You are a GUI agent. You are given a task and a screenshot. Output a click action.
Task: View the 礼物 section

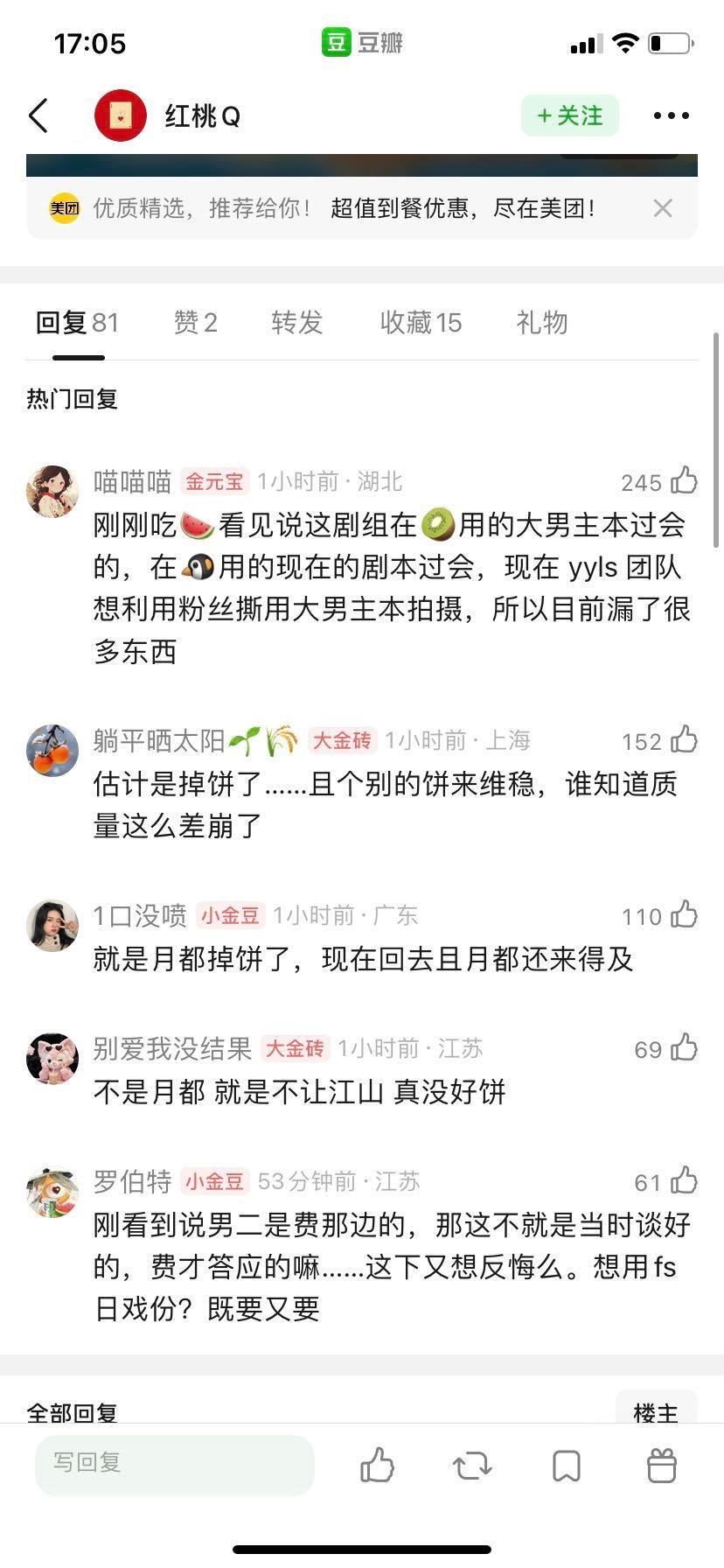point(541,323)
